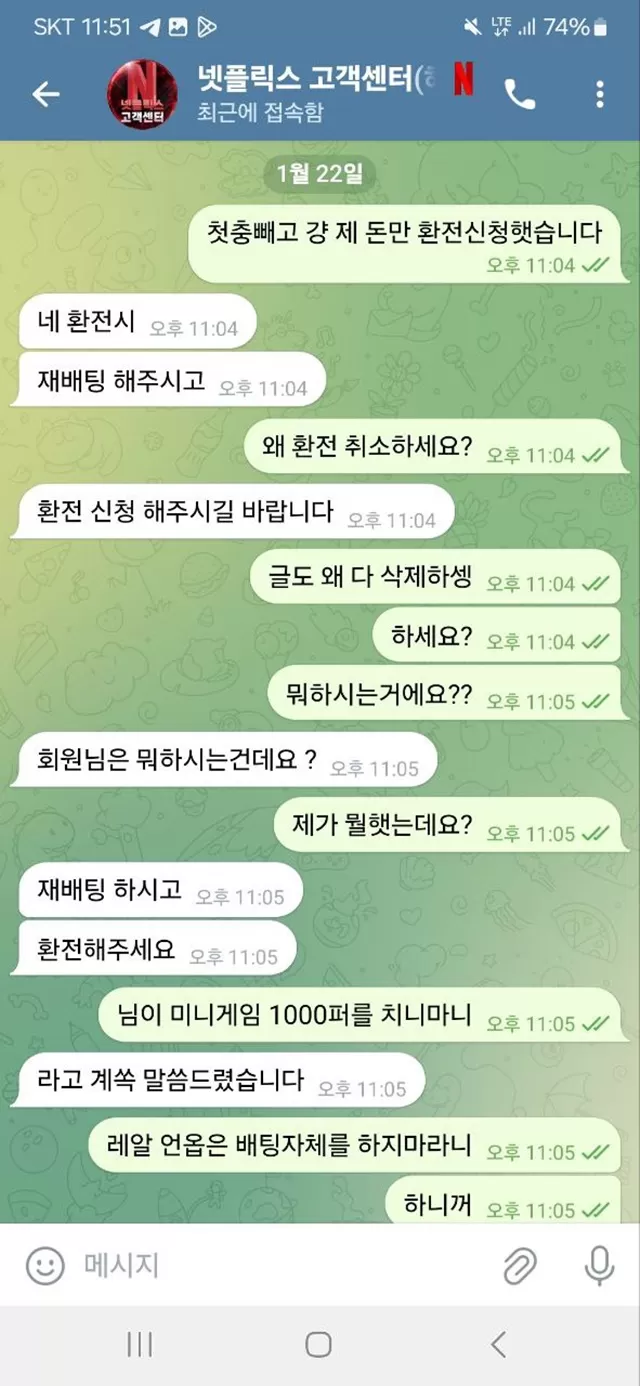The width and height of the screenshot is (640, 1386).
Task: Open the three-dot overflow menu
Action: click(599, 95)
